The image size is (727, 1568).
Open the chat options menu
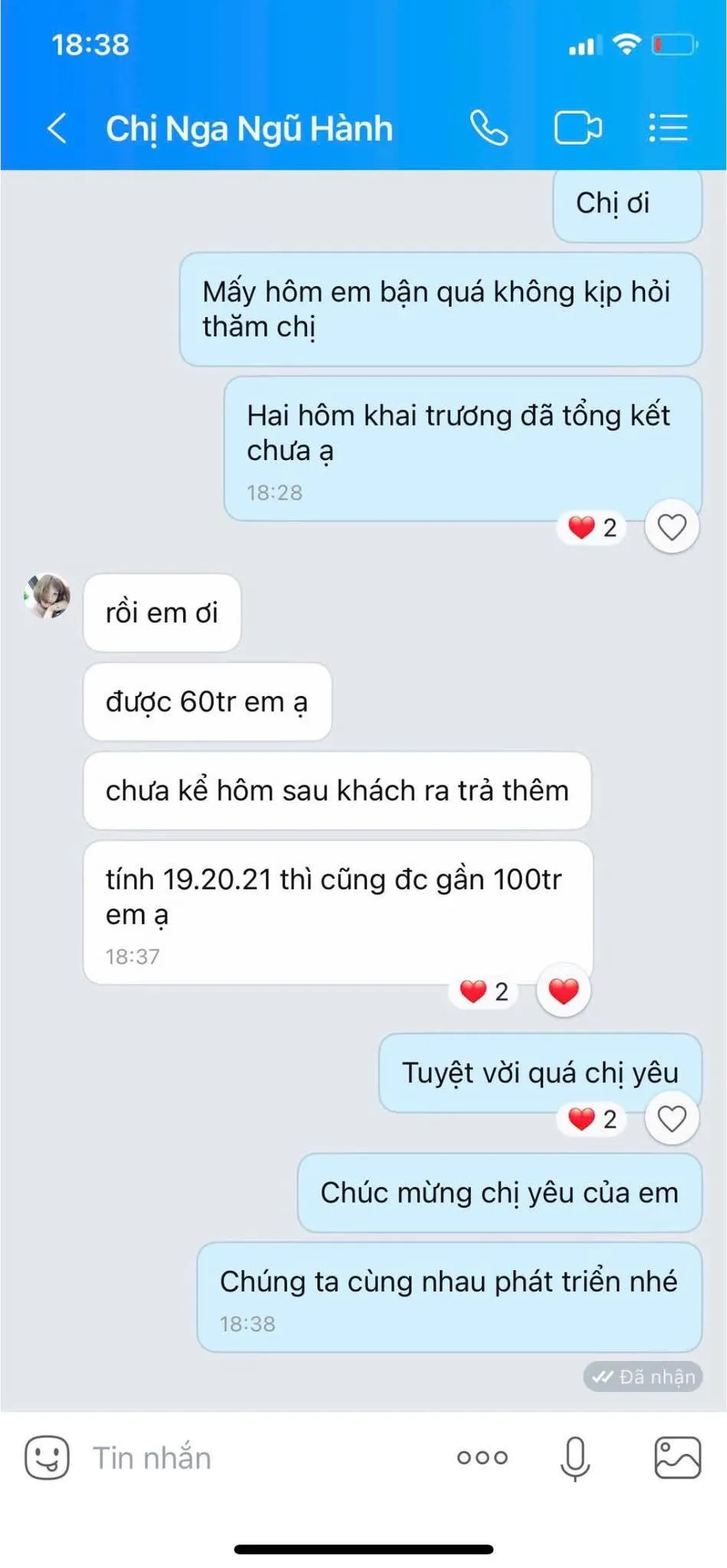(668, 128)
